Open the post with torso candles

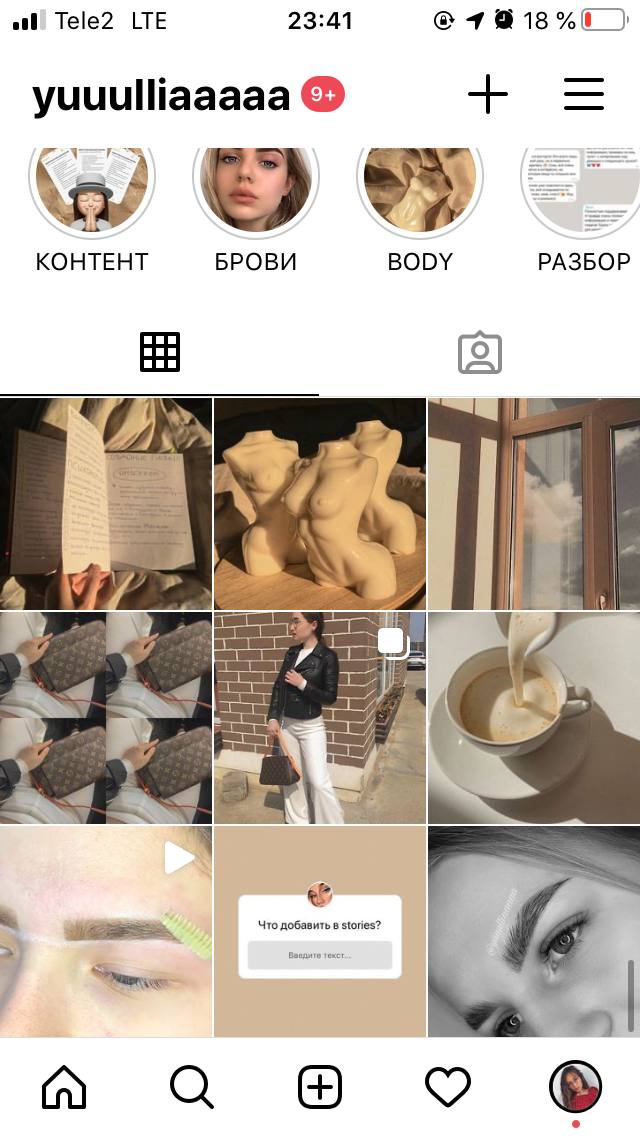320,504
